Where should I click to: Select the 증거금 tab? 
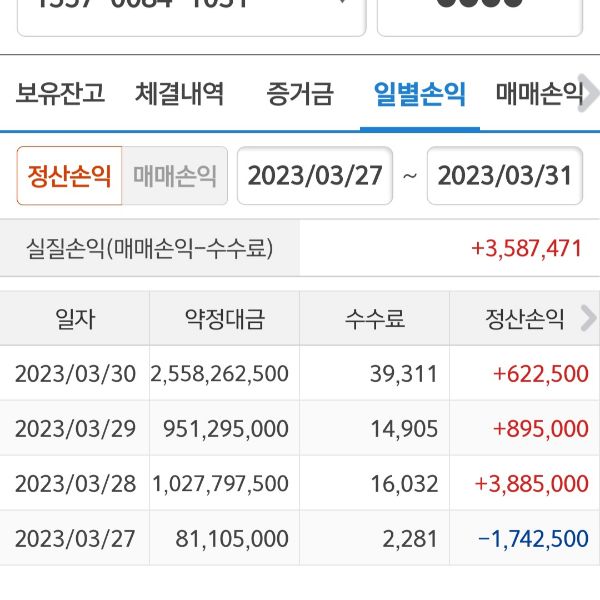pos(300,94)
